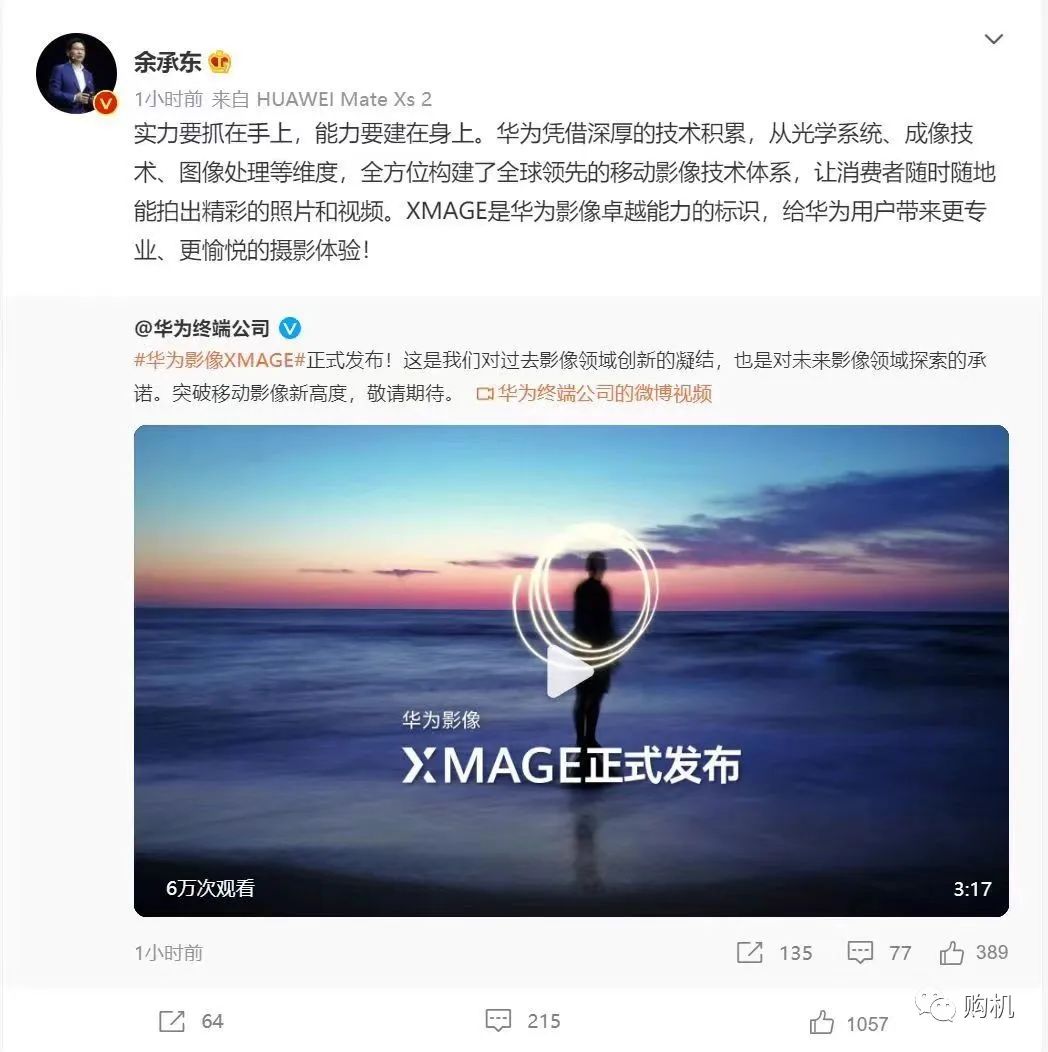This screenshot has height=1052, width=1048.
Task: Visit the @华为终端公司 account
Action: pos(208,326)
